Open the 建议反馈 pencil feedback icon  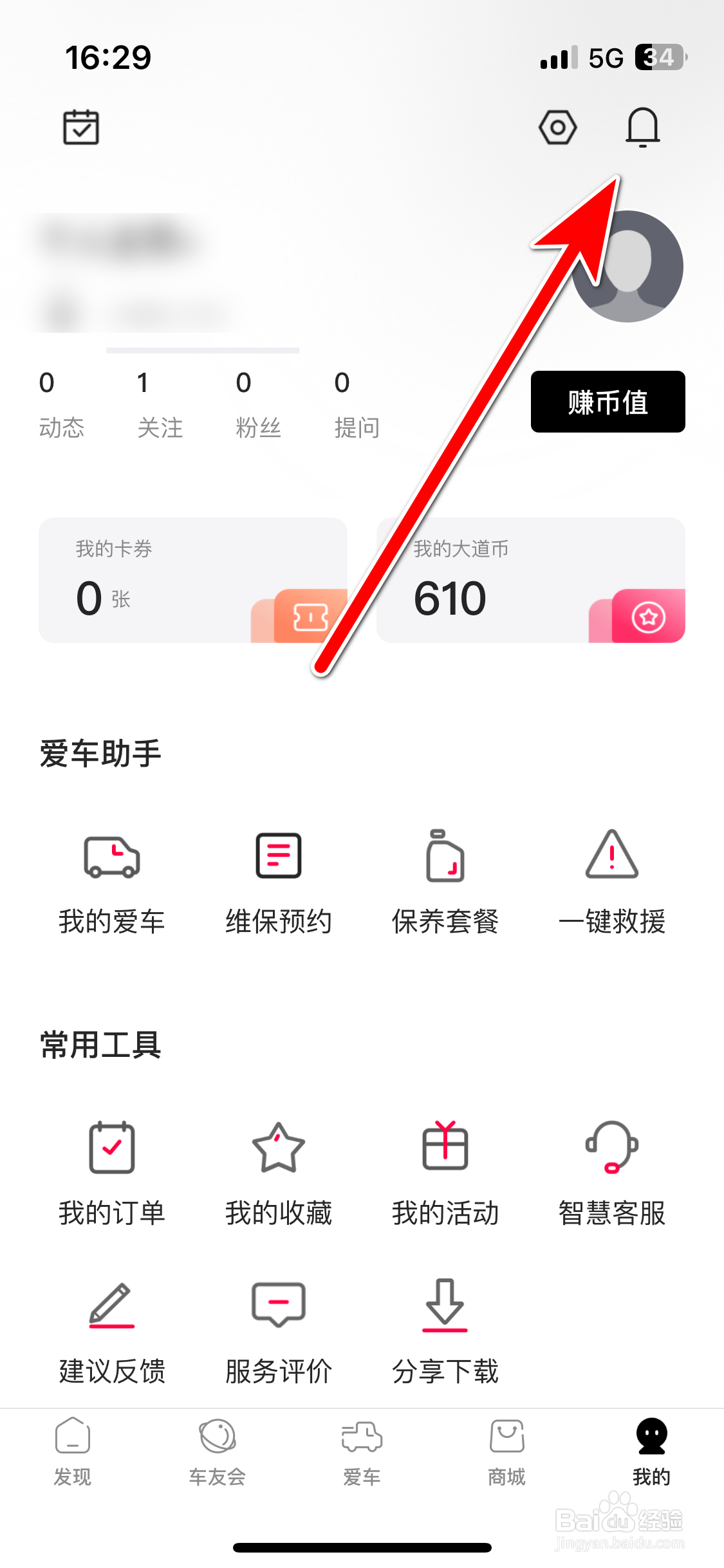point(111,1307)
